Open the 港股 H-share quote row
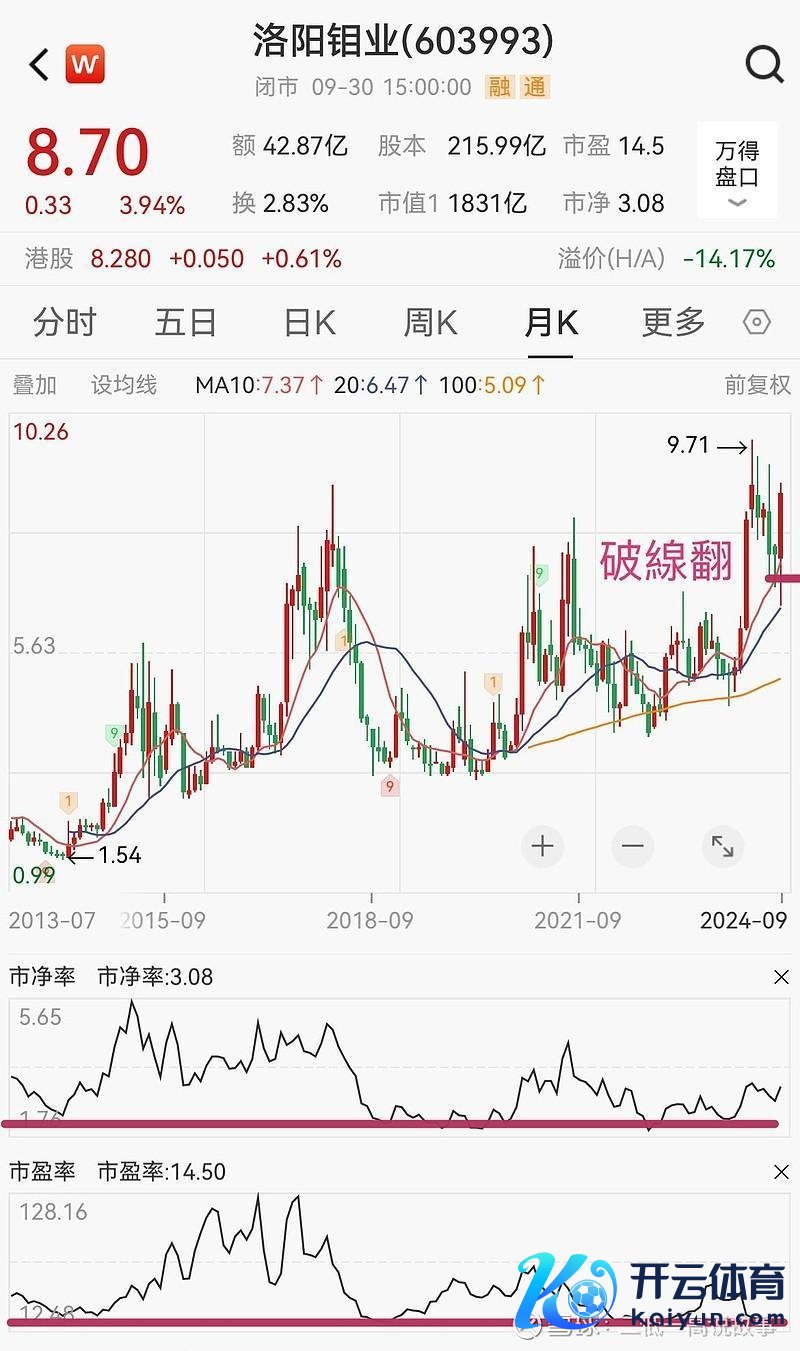 pyautogui.click(x=183, y=259)
